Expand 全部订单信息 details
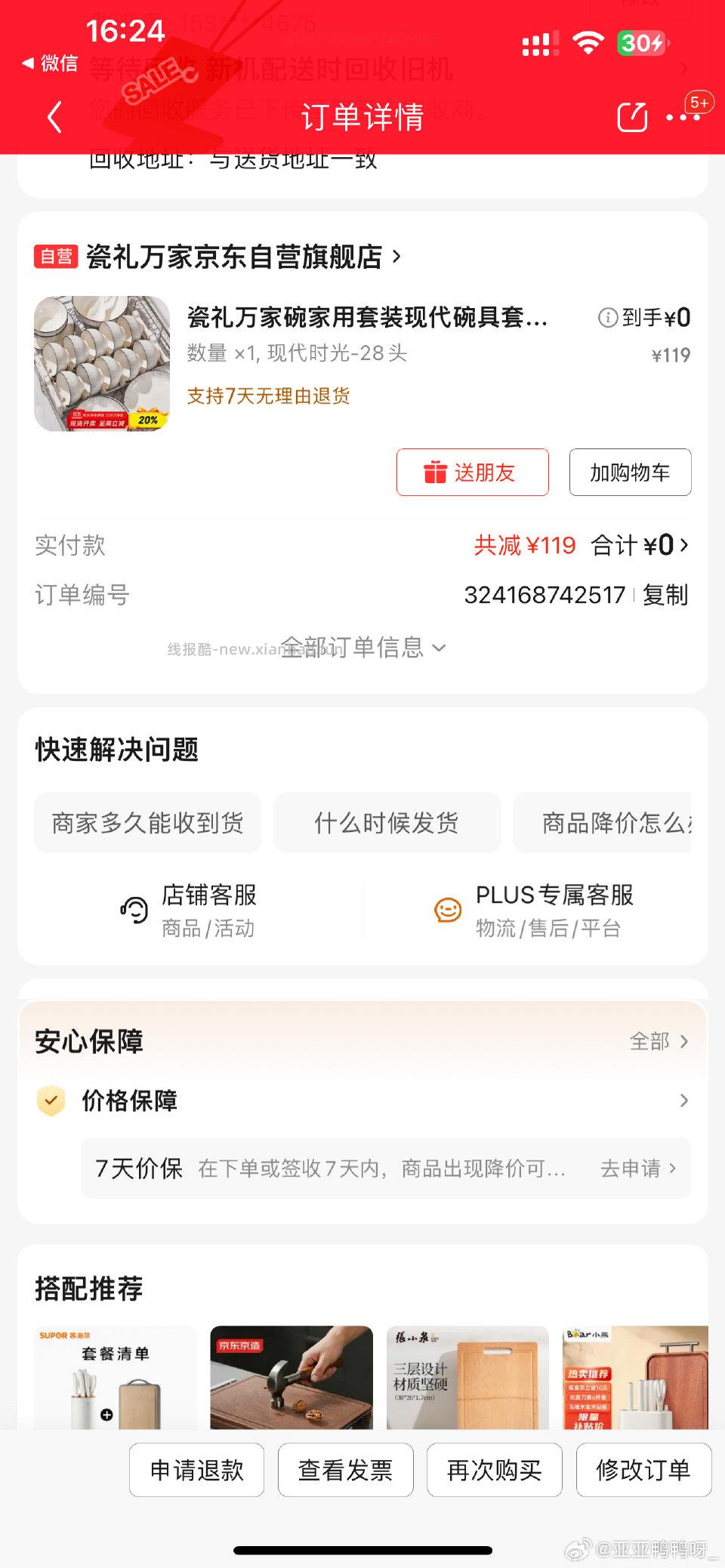The width and height of the screenshot is (725, 1568). pyautogui.click(x=362, y=648)
